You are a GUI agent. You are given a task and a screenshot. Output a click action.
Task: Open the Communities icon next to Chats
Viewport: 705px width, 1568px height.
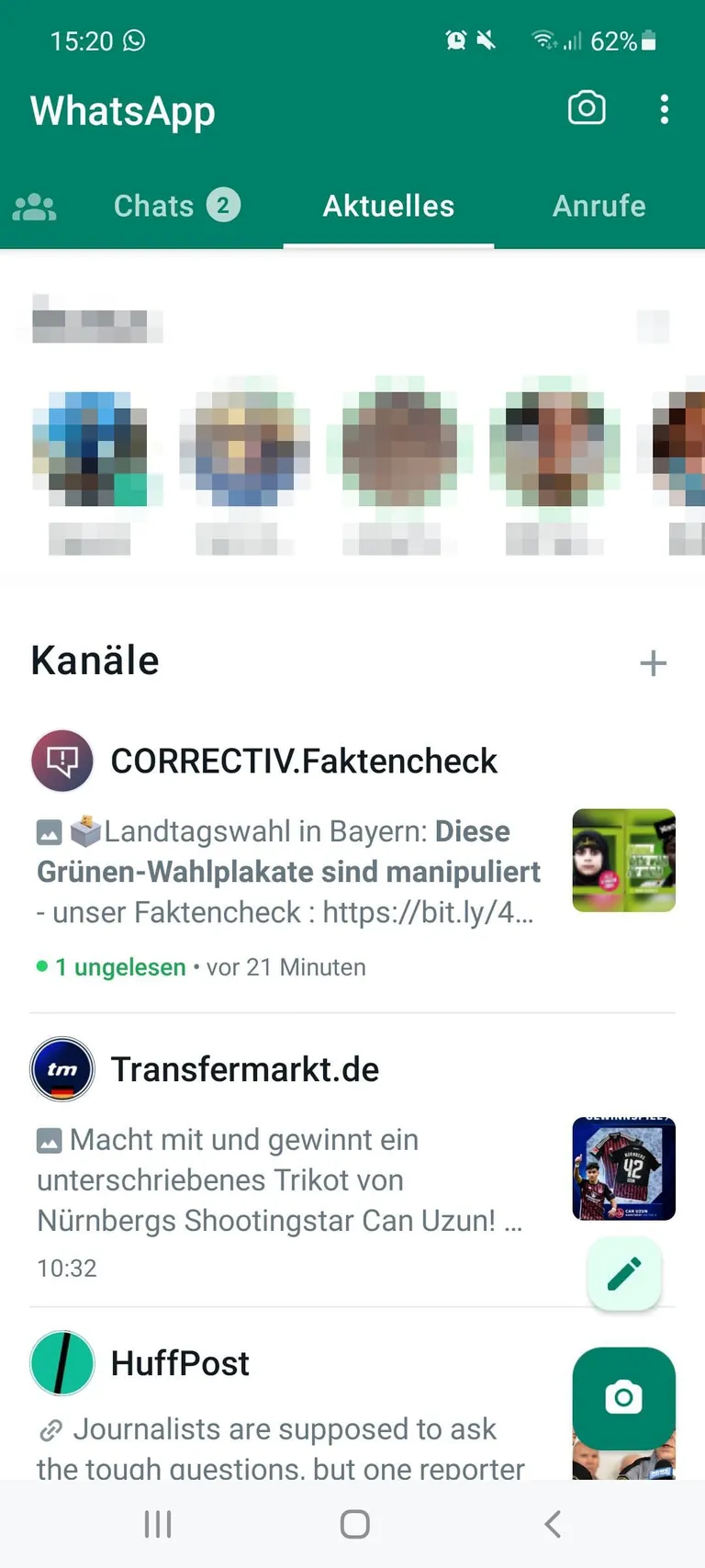(35, 206)
